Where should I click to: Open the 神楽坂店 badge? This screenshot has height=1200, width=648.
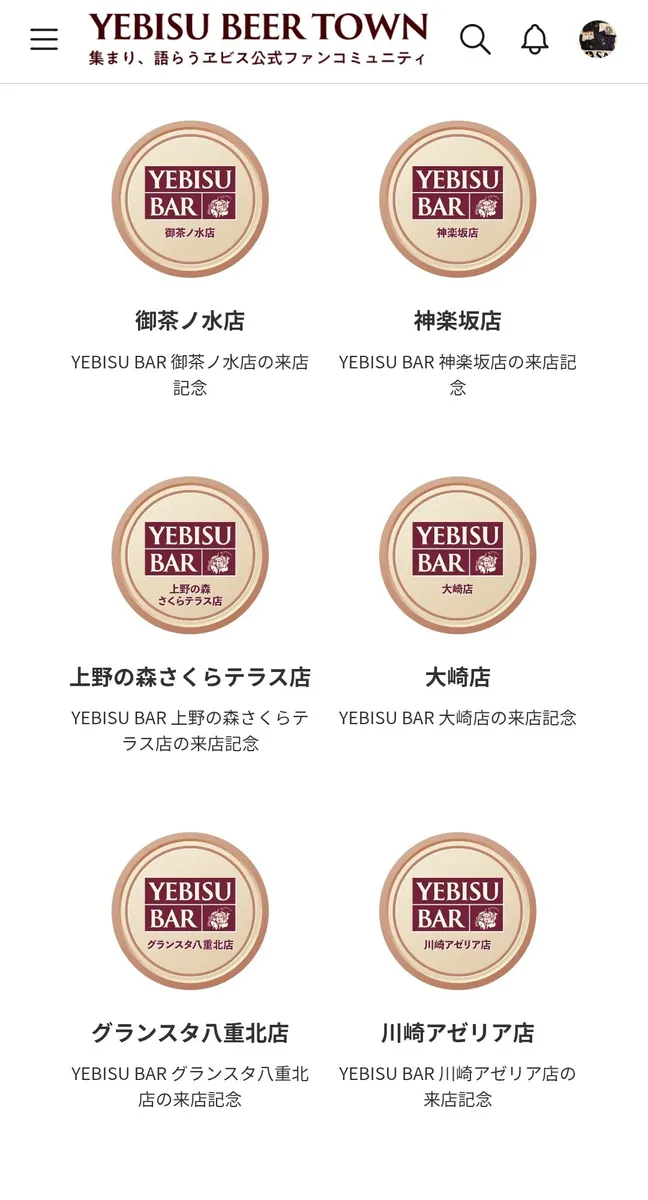[458, 199]
